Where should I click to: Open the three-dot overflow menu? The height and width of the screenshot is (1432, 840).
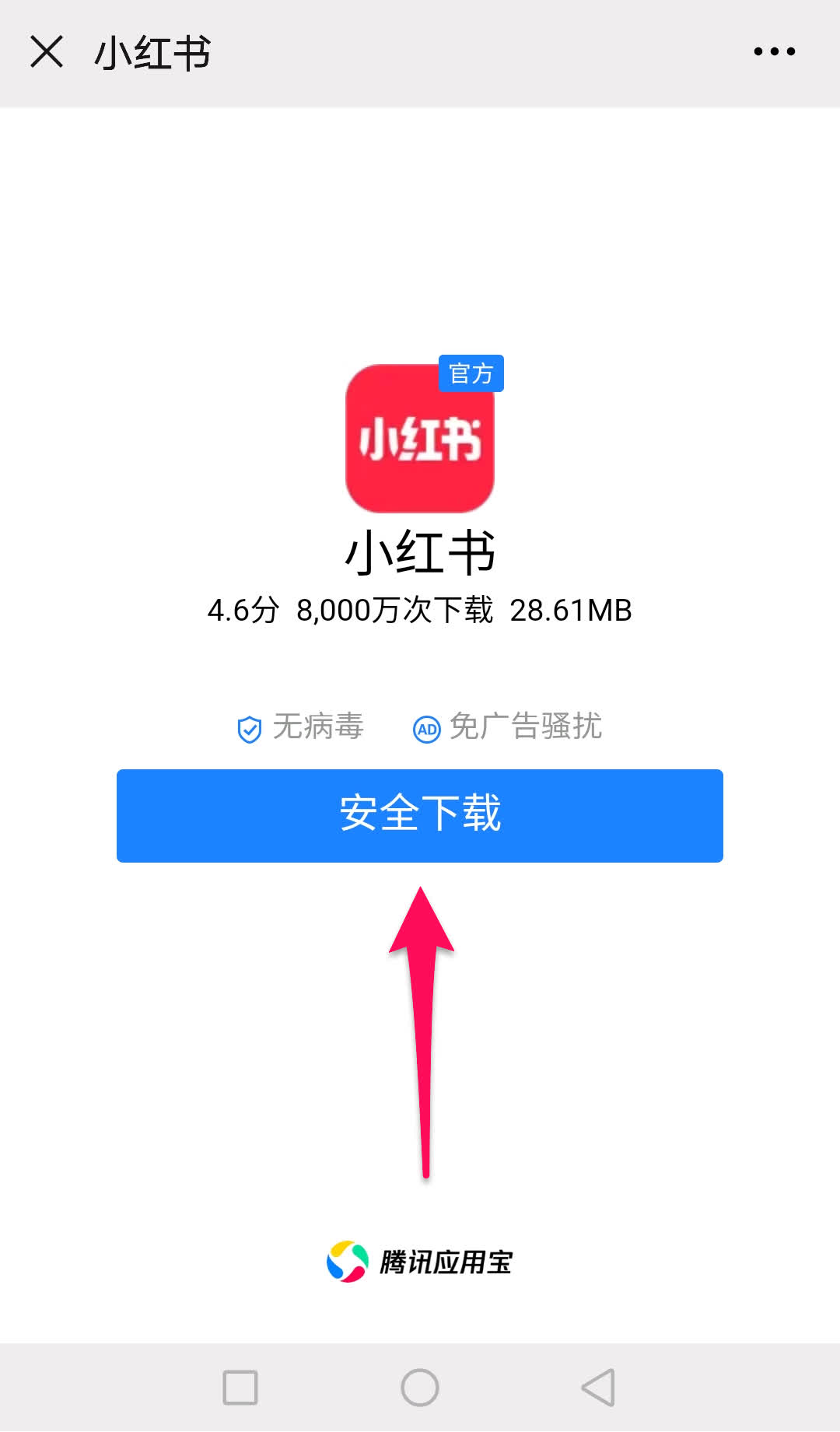(774, 52)
